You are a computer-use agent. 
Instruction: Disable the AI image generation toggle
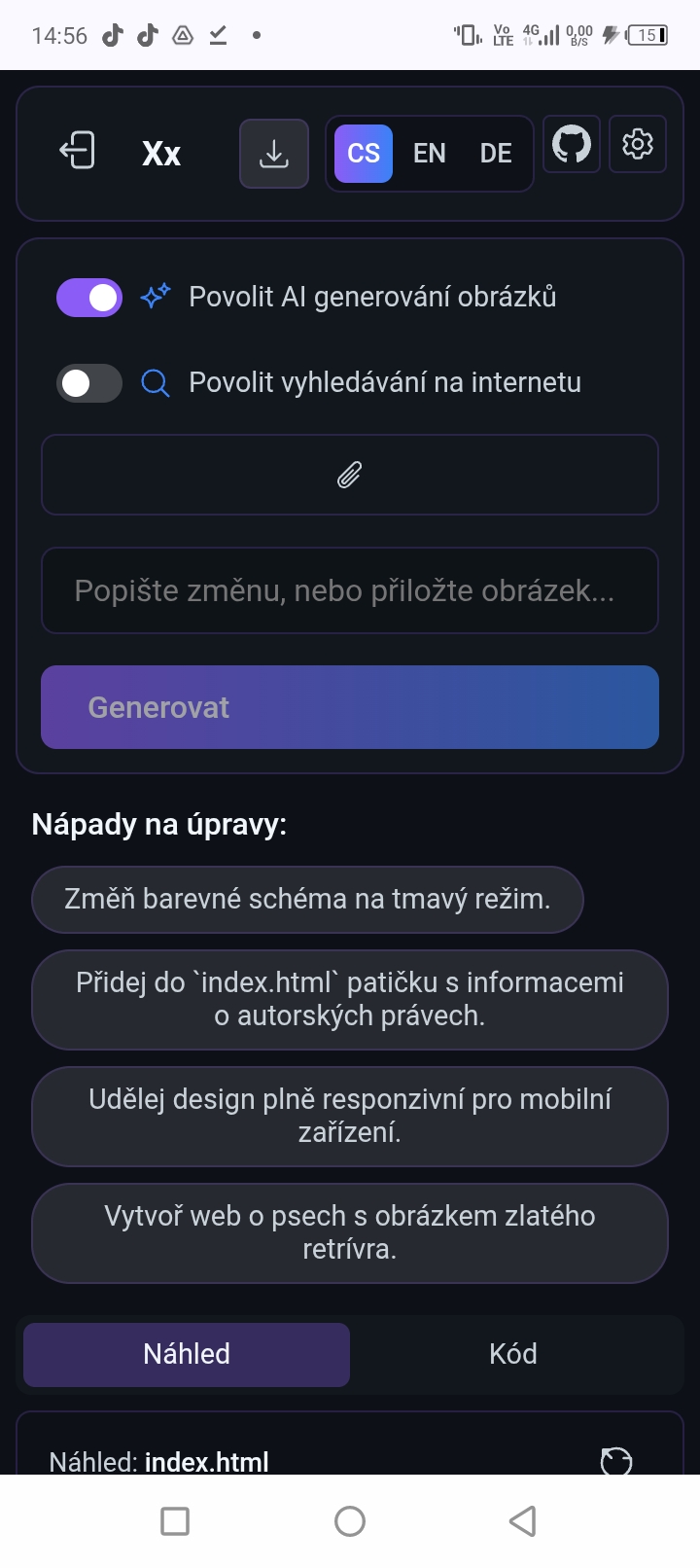(89, 298)
